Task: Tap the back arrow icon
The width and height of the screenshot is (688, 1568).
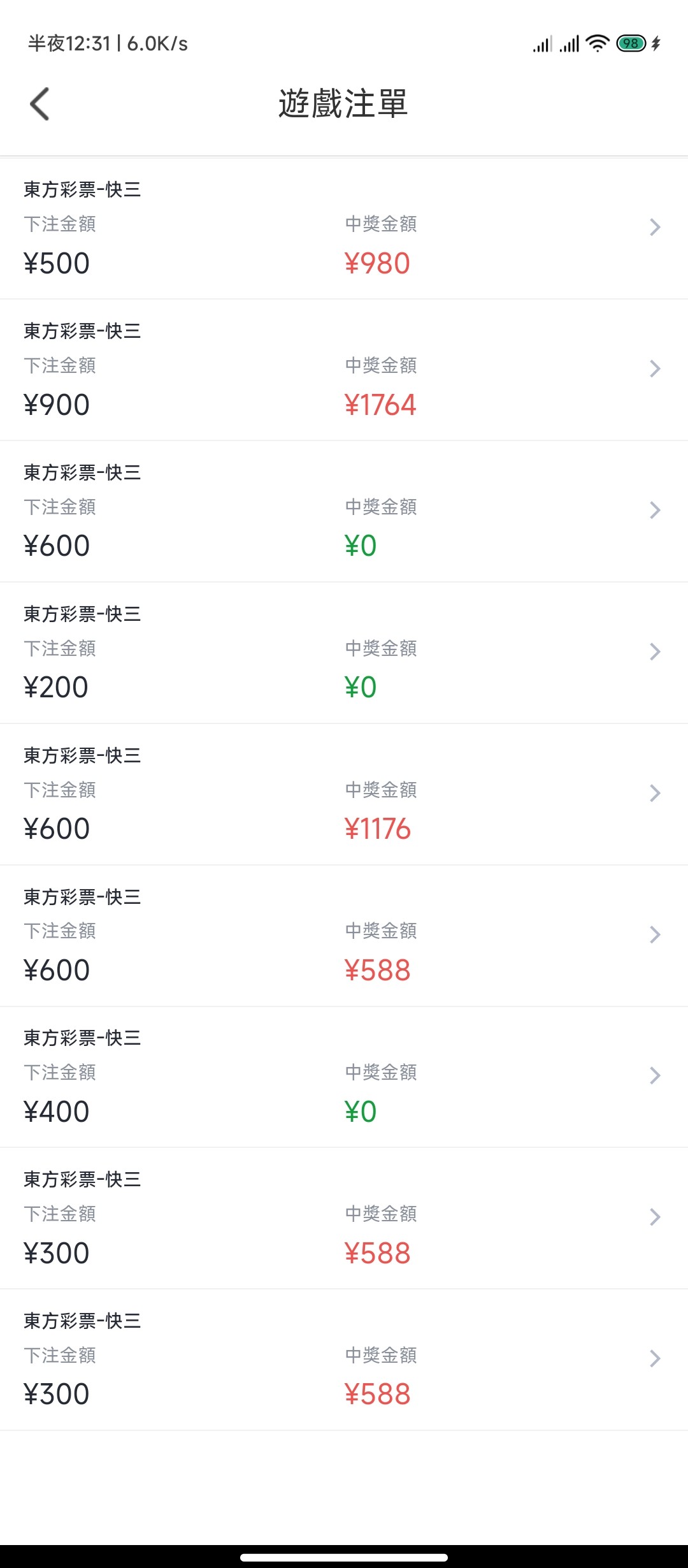Action: [x=40, y=104]
